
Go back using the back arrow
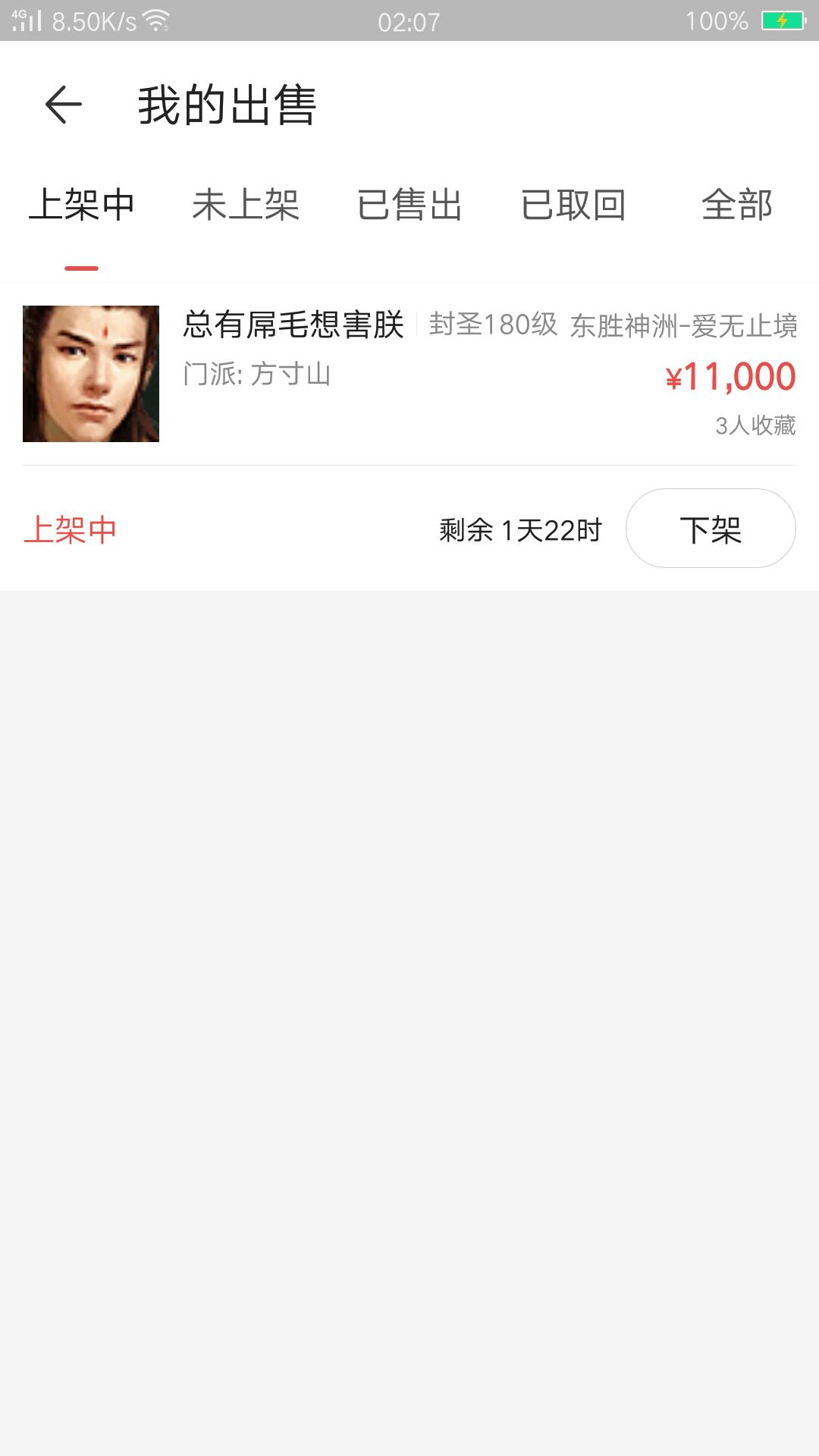(x=64, y=105)
